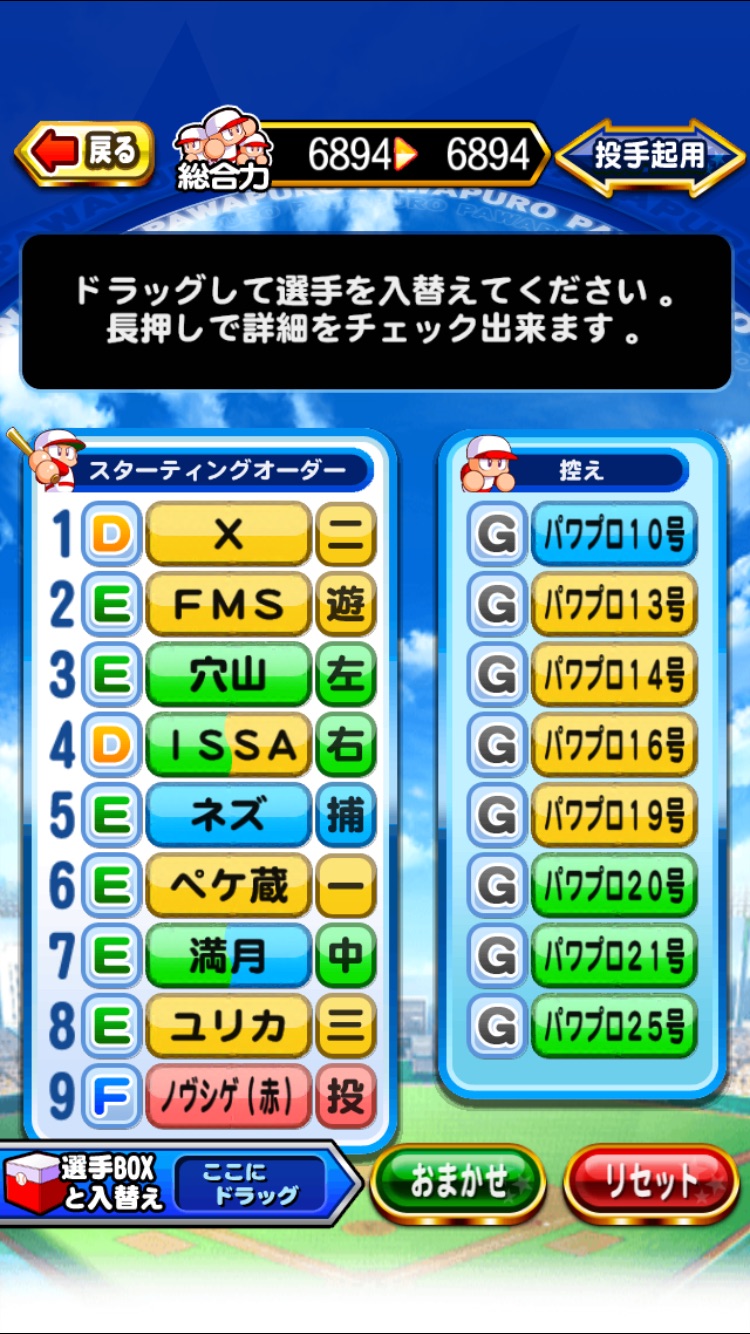Tap pitcher ノウシゲ(赤)
Screen dimensions: 750x1334
coord(229,1096)
